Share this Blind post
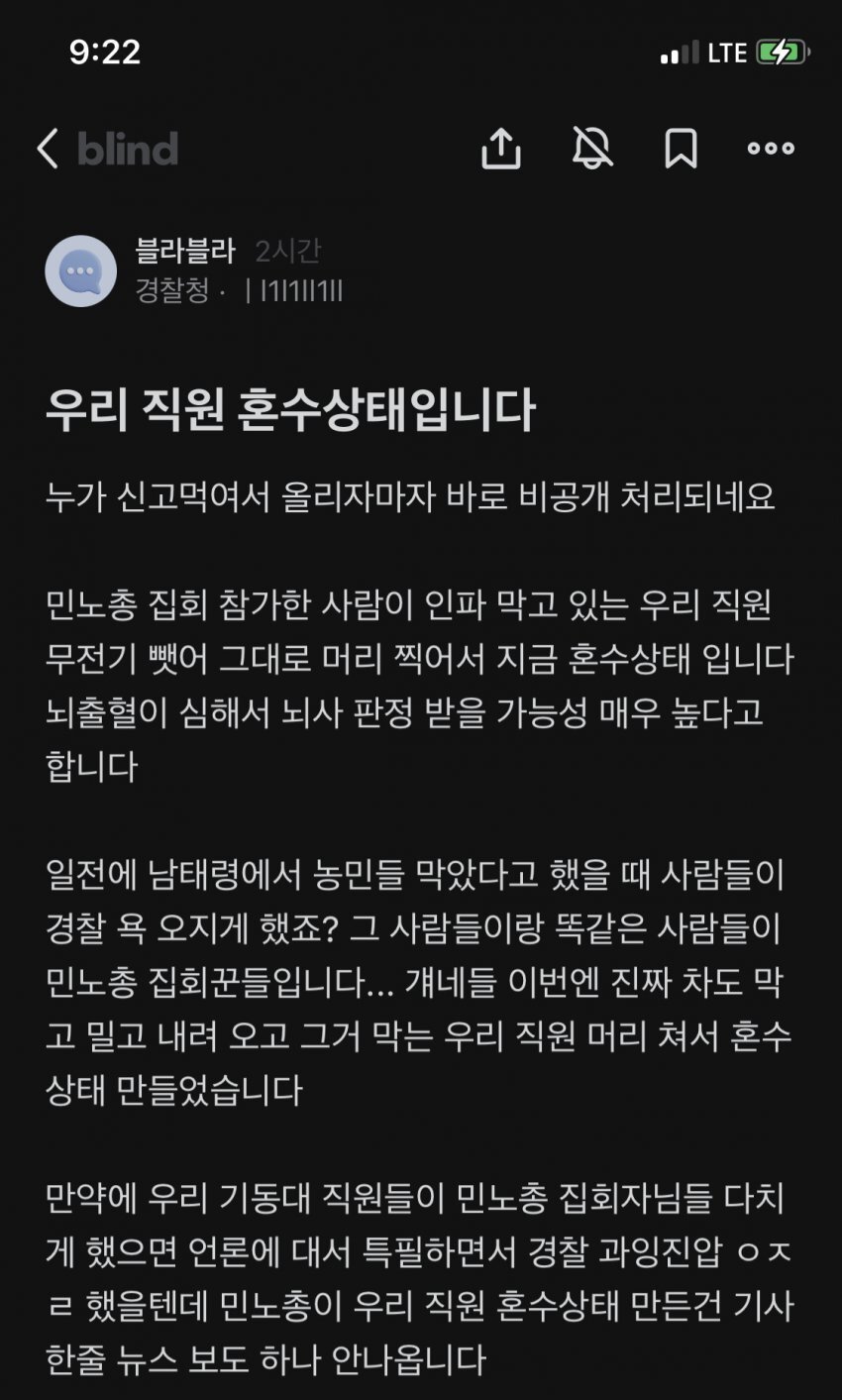Image resolution: width=842 pixels, height=1400 pixels. 501,149
